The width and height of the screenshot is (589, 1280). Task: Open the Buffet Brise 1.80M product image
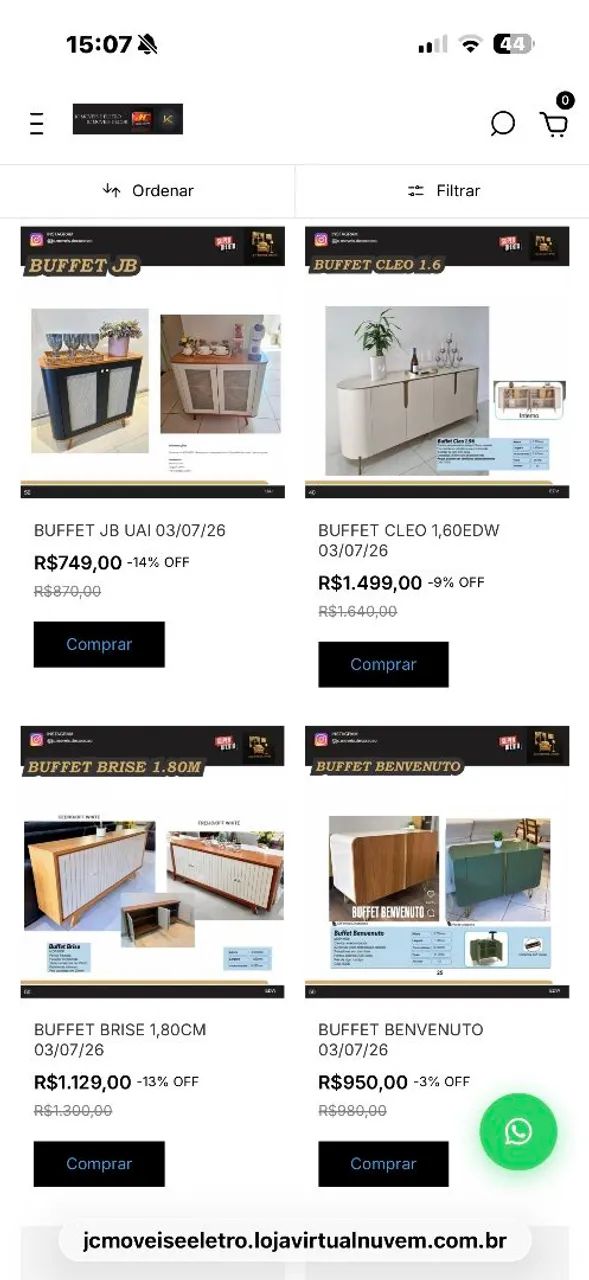click(x=153, y=862)
